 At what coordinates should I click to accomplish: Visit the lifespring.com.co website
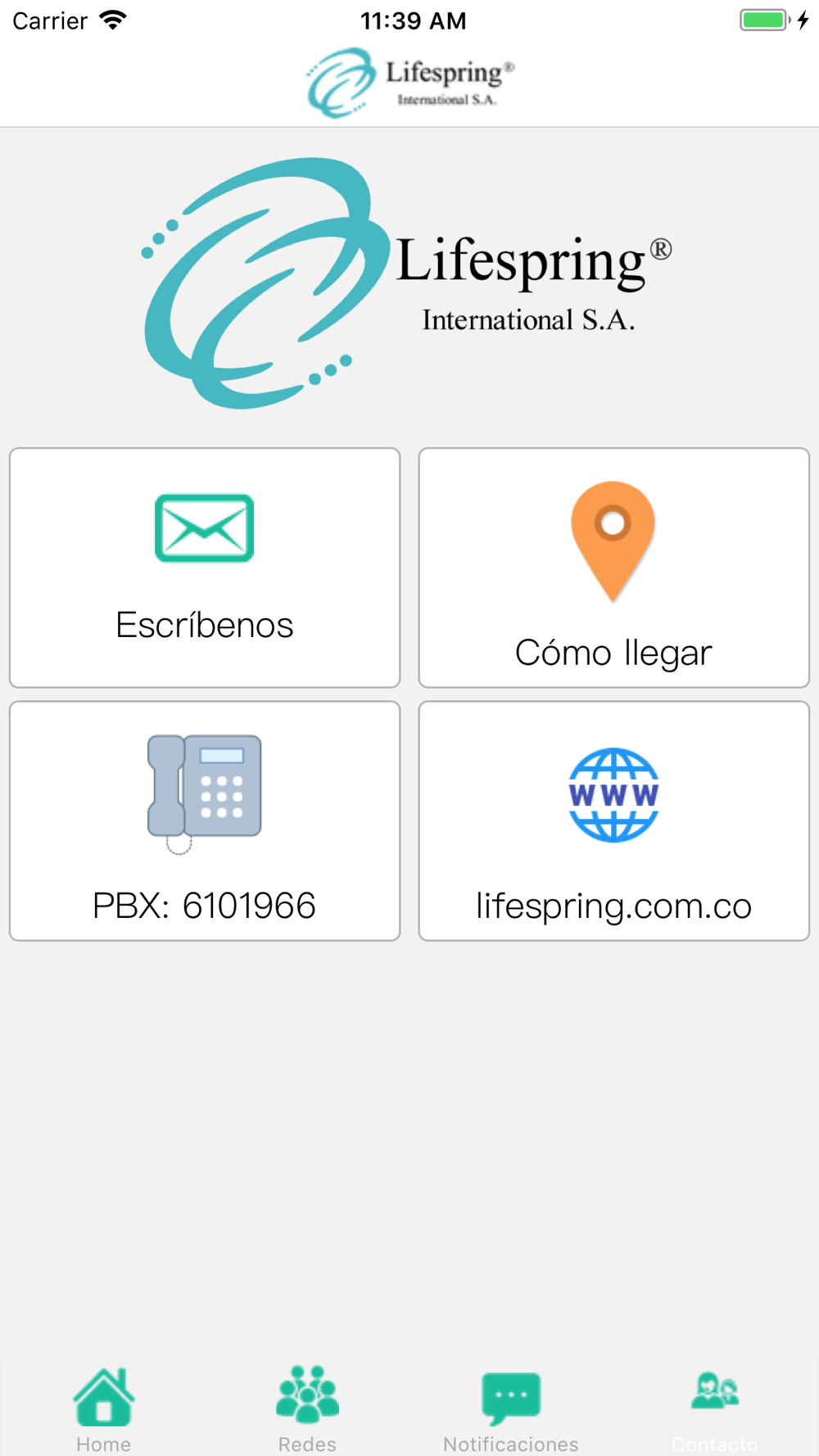point(613,821)
